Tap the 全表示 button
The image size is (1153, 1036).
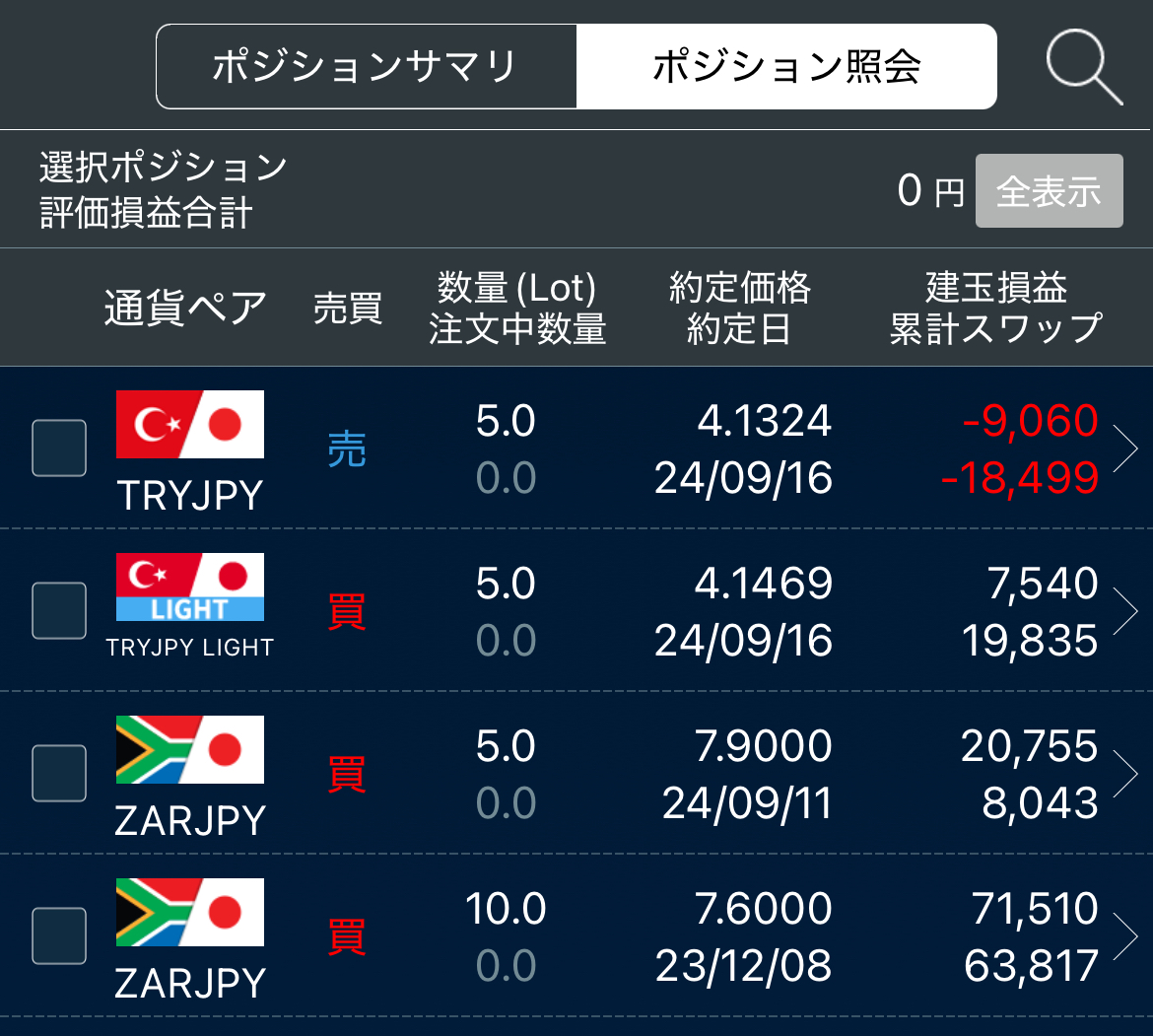click(x=1049, y=190)
